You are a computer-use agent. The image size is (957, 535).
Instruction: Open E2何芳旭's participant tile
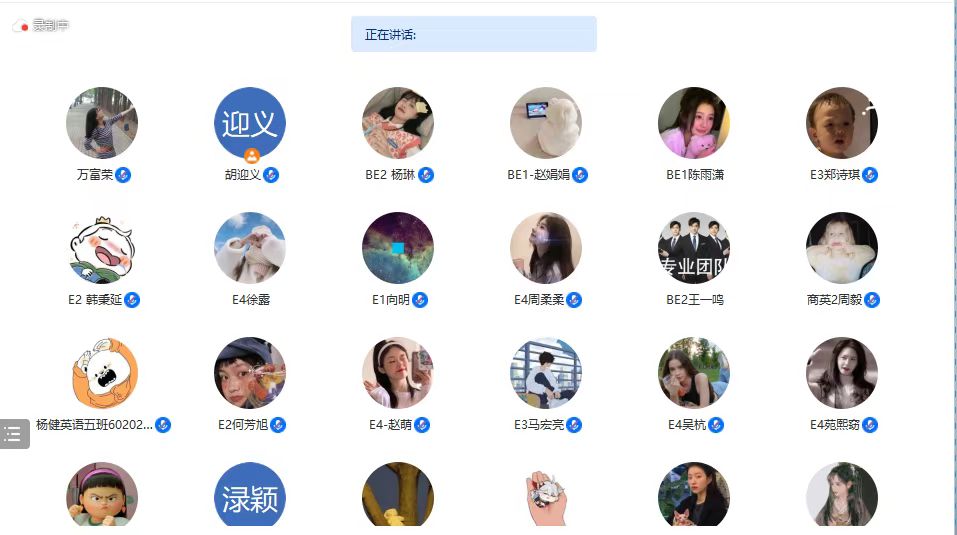pyautogui.click(x=250, y=373)
